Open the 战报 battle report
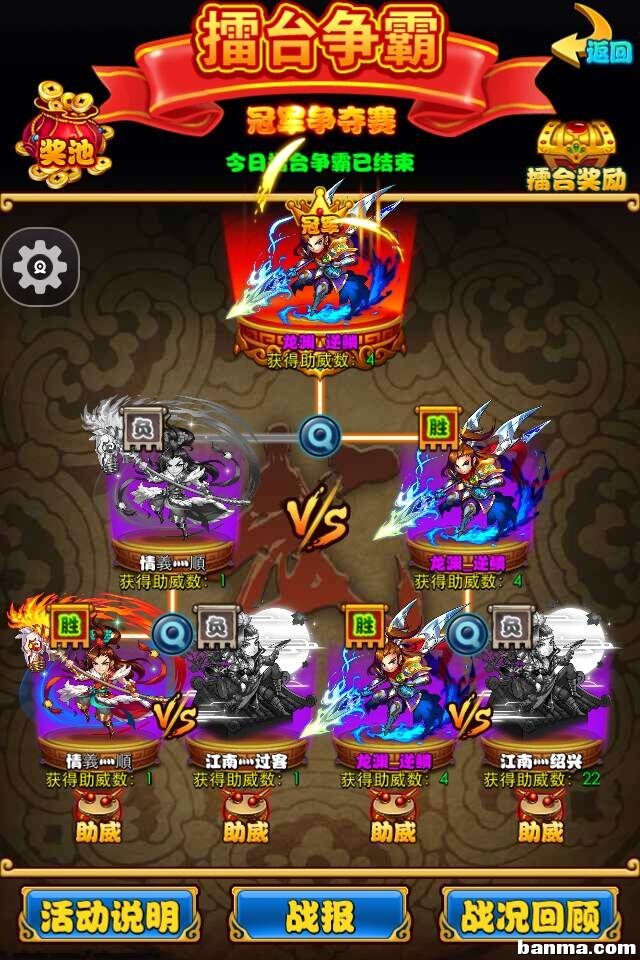640x960 pixels. (x=319, y=916)
